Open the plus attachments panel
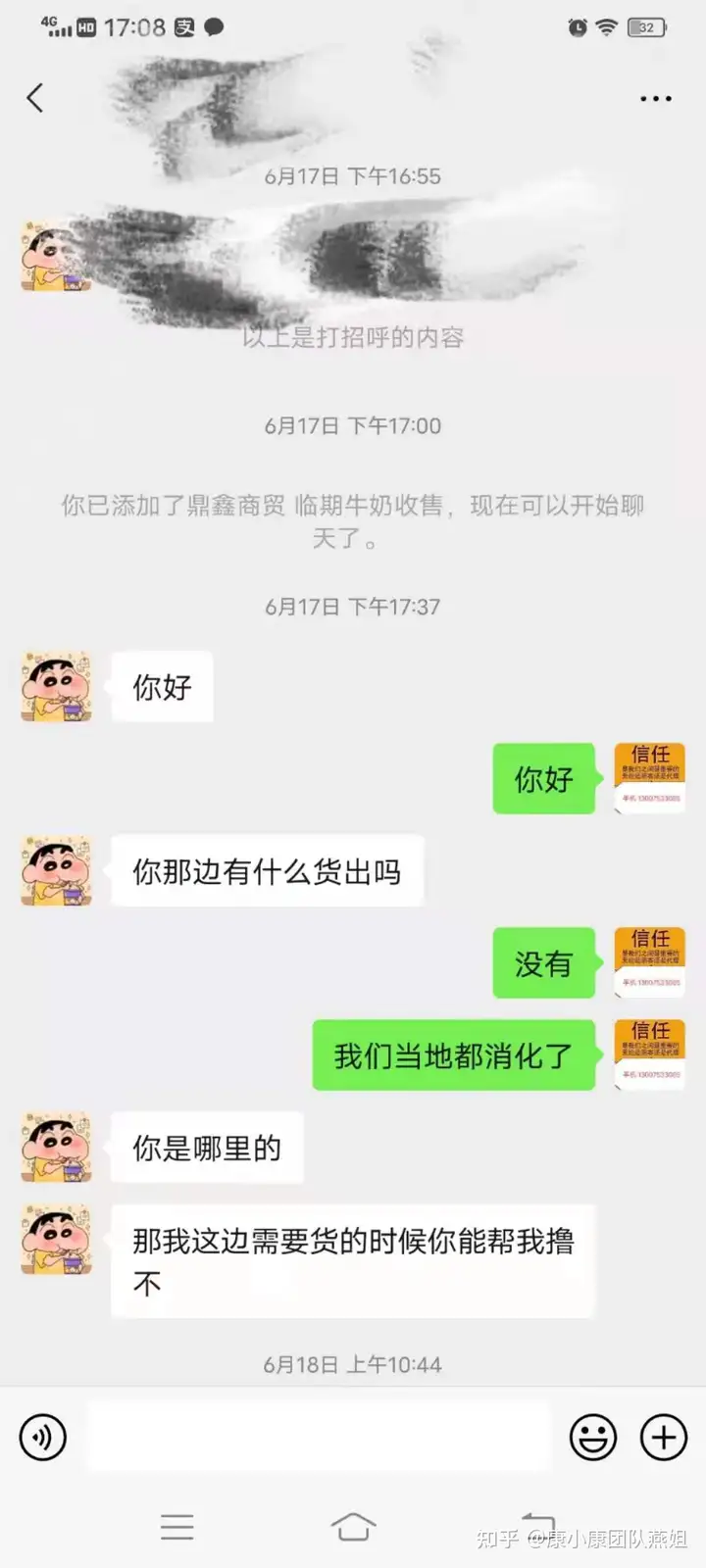Image resolution: width=706 pixels, height=1568 pixels. (664, 1438)
